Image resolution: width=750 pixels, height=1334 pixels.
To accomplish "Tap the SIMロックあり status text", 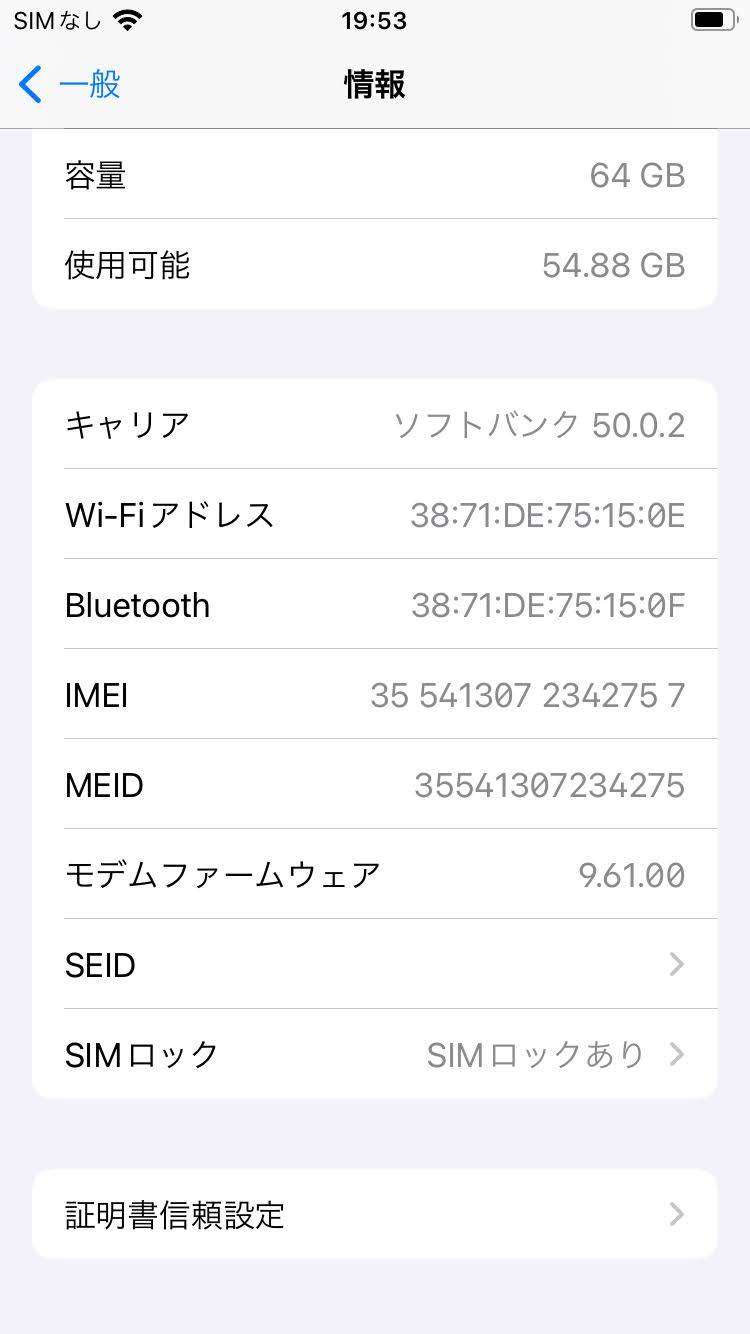I will (x=537, y=1054).
